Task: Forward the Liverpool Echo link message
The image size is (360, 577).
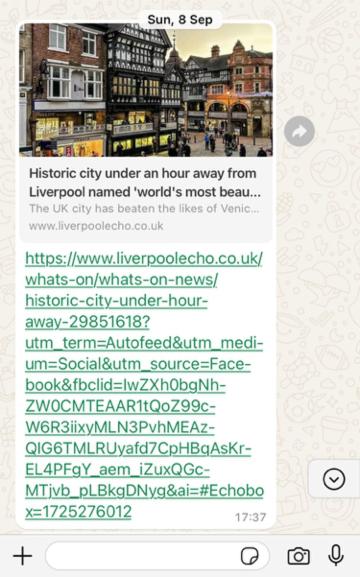Action: (299, 131)
